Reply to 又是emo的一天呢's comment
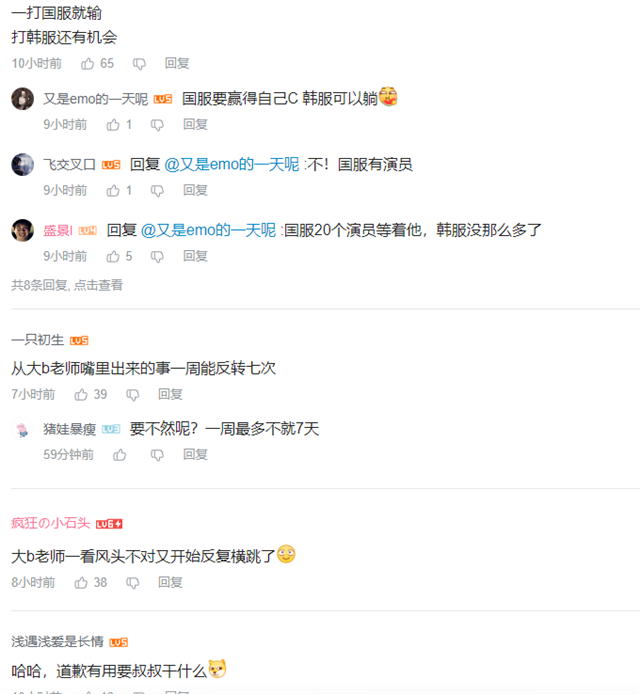The width and height of the screenshot is (640, 694). [195, 124]
